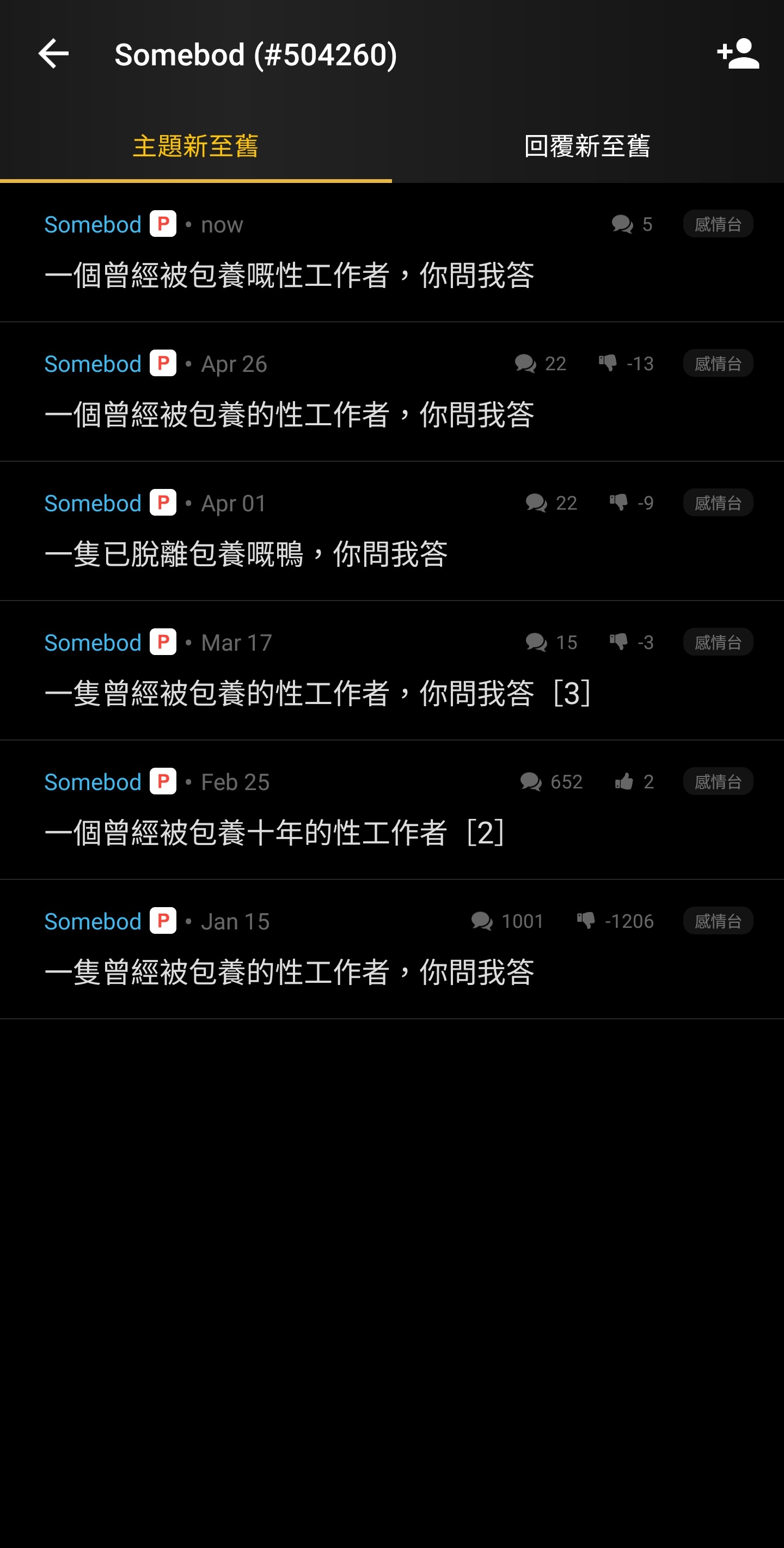Open the Apr 01 thread 一隻已脫離包養嘅鴨
The height and width of the screenshot is (1548, 784).
(x=391, y=531)
